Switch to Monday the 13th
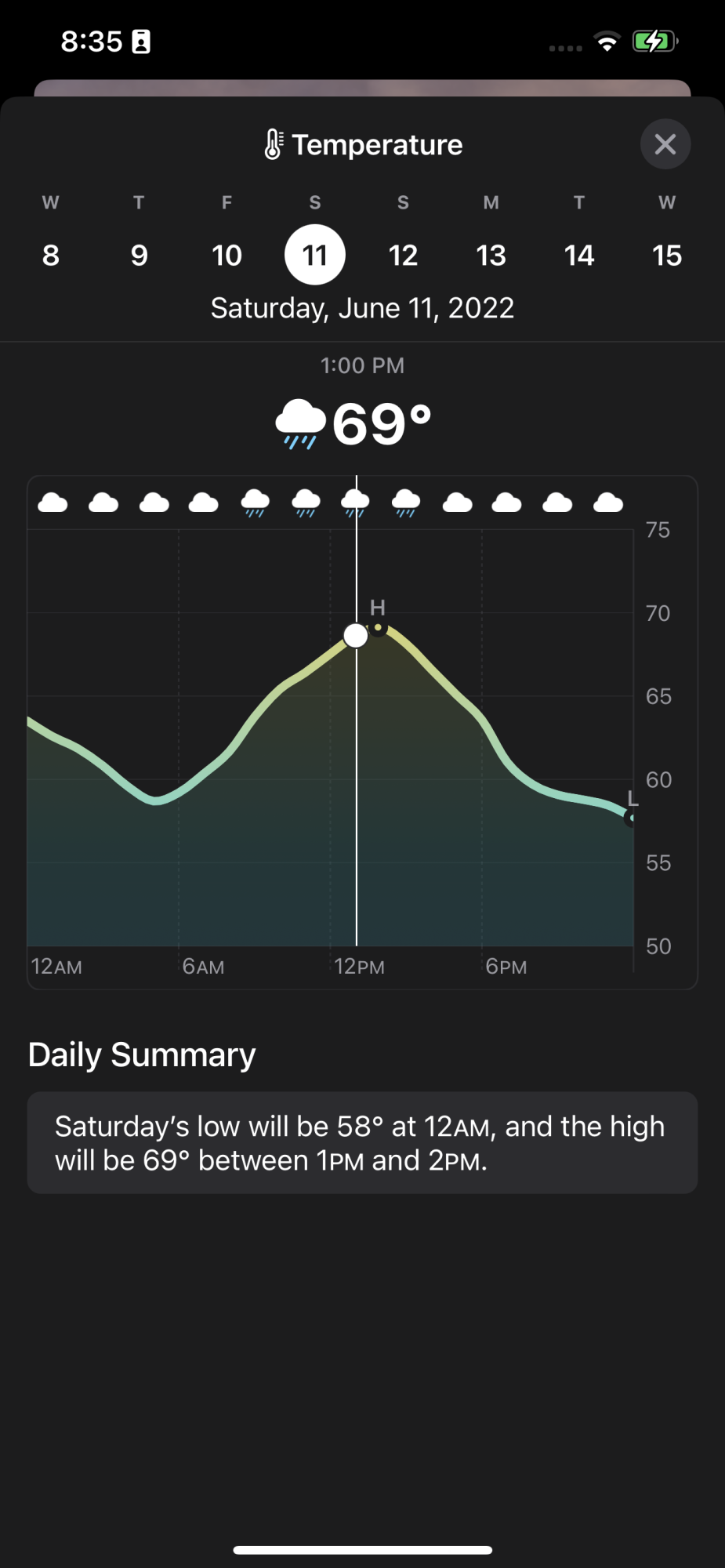Image resolution: width=725 pixels, height=1568 pixels. tap(491, 255)
